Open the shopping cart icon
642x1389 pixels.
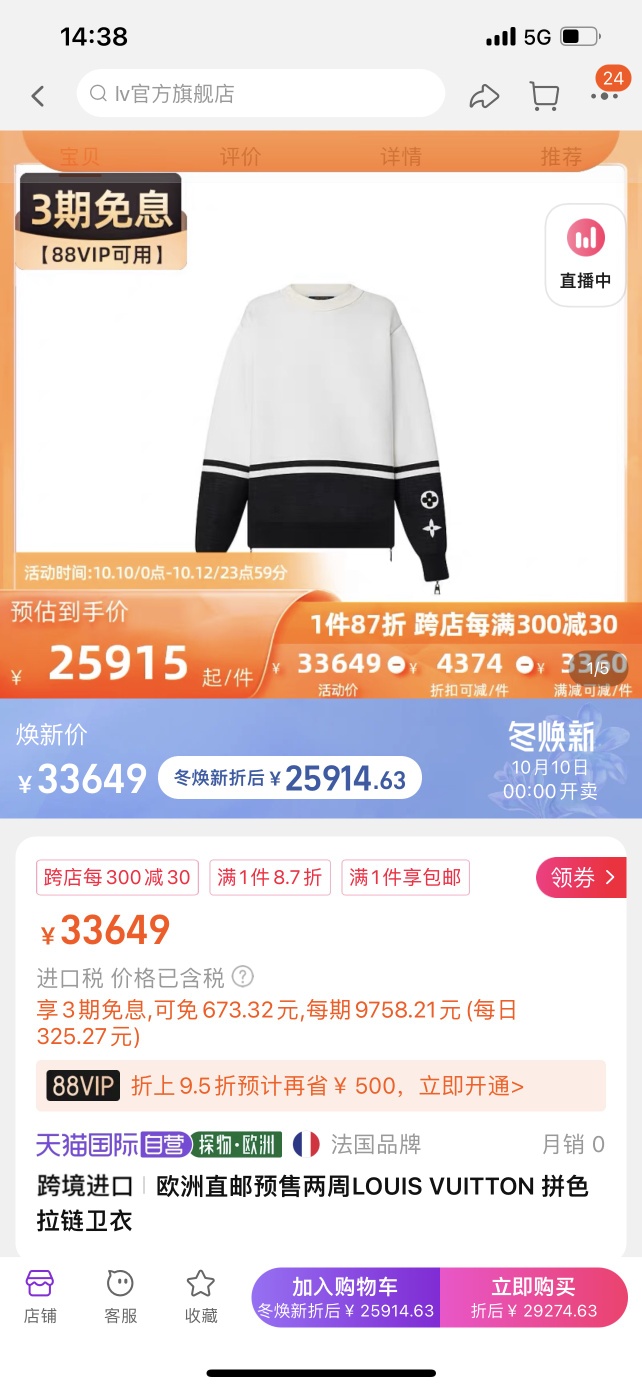coord(544,96)
